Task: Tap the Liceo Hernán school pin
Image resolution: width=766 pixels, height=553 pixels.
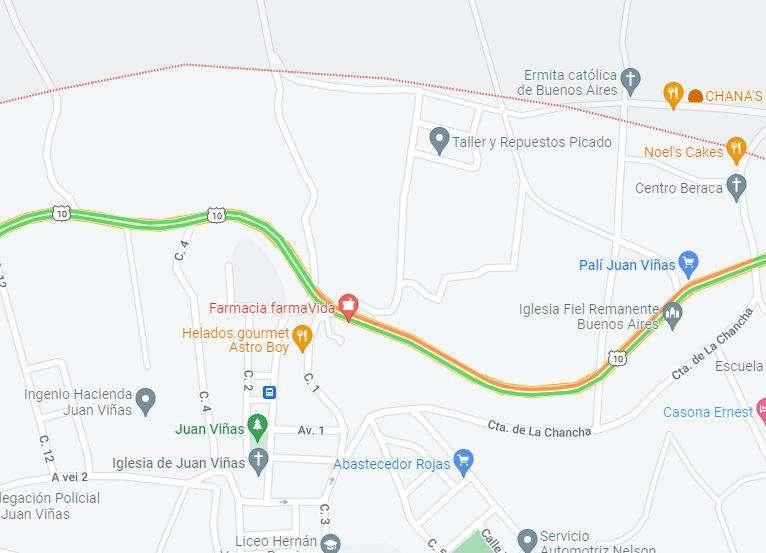Action: (x=331, y=544)
